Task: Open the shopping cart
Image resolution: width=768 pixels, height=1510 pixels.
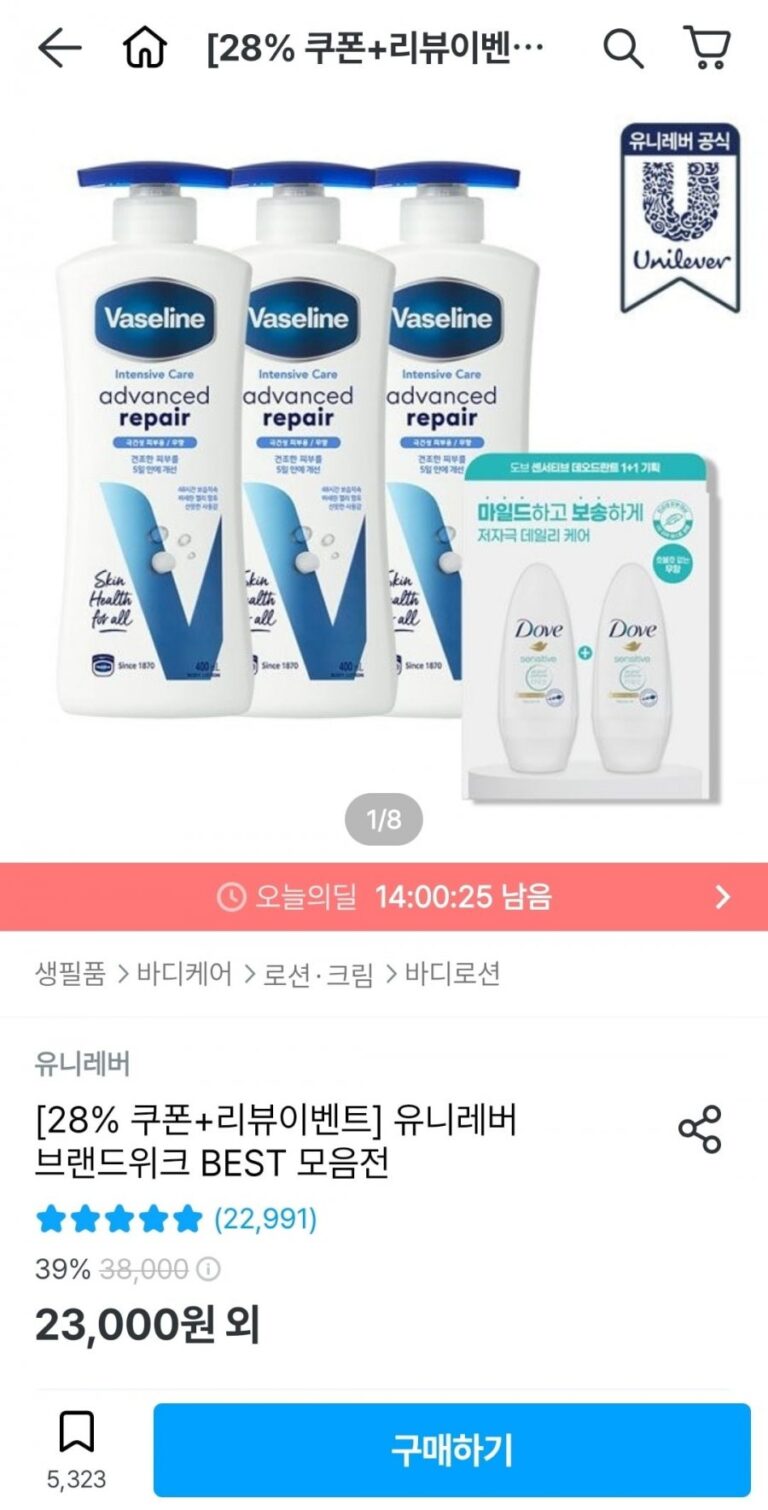Action: pyautogui.click(x=707, y=48)
